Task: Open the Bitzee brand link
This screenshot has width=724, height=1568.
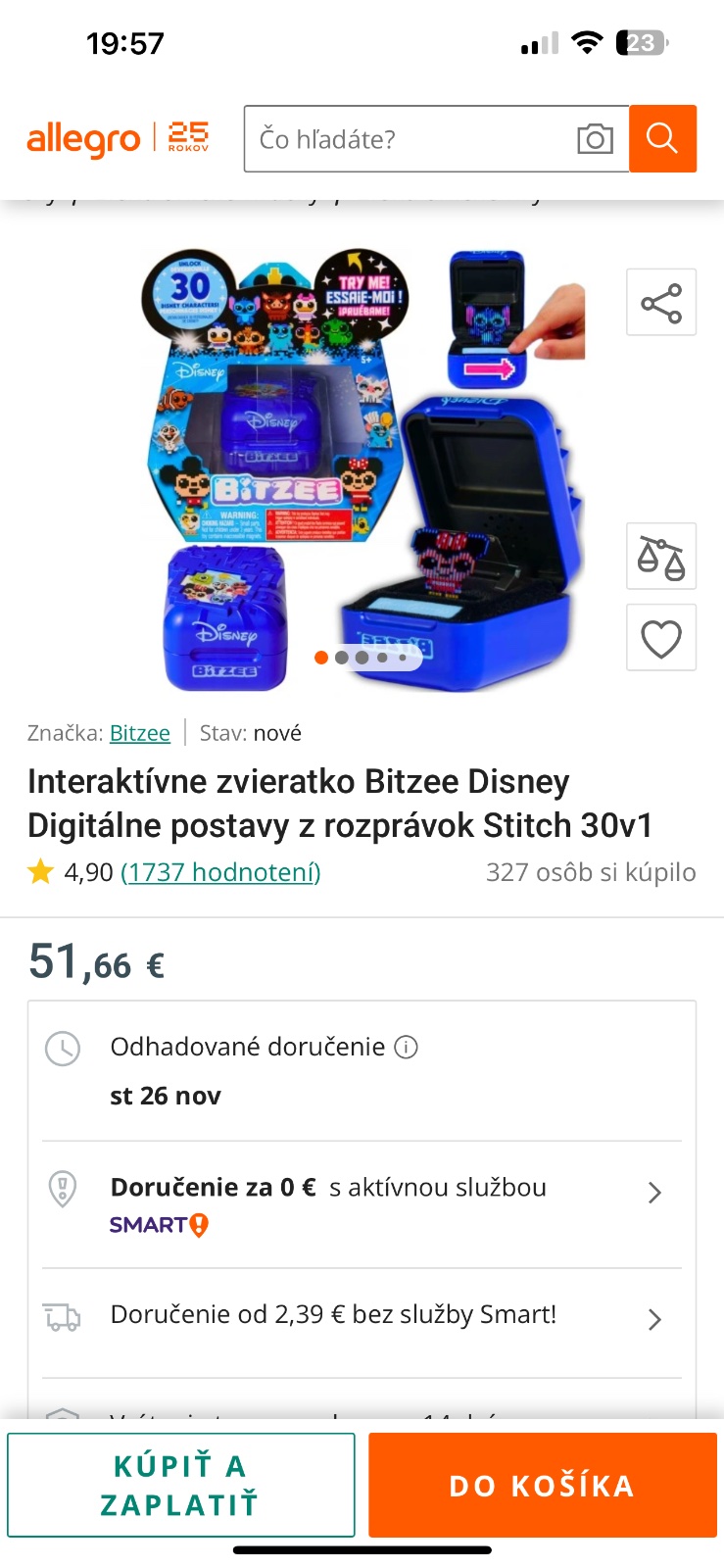Action: [x=140, y=733]
